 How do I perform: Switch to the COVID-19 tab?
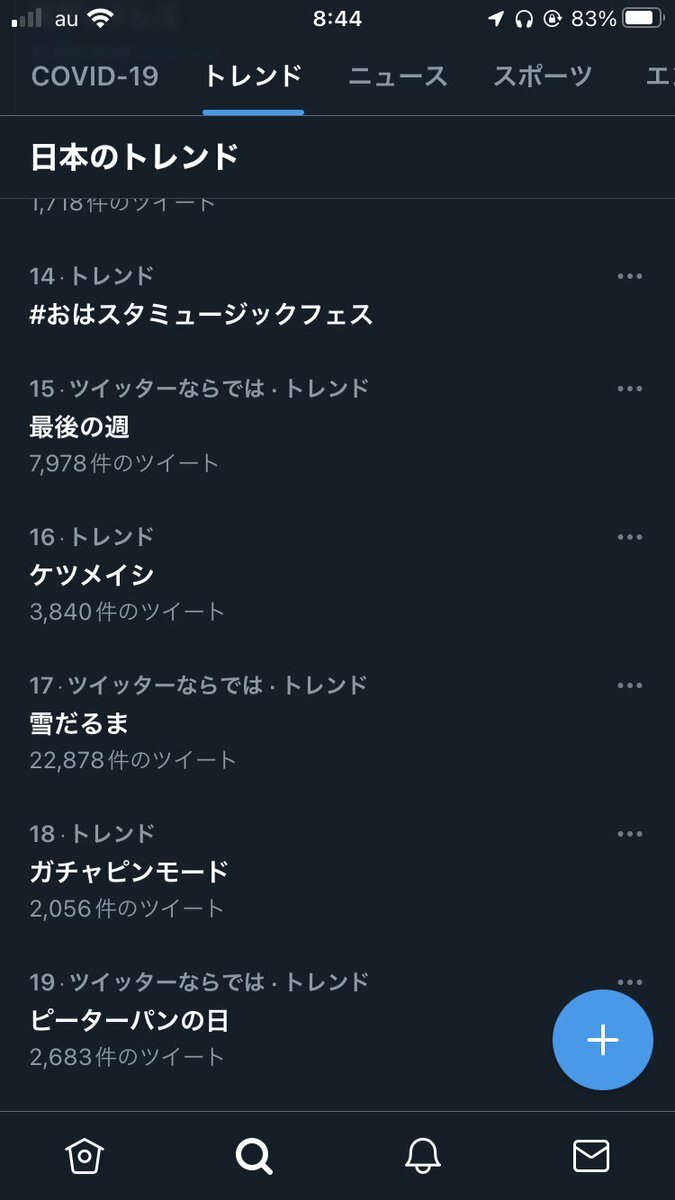[95, 76]
